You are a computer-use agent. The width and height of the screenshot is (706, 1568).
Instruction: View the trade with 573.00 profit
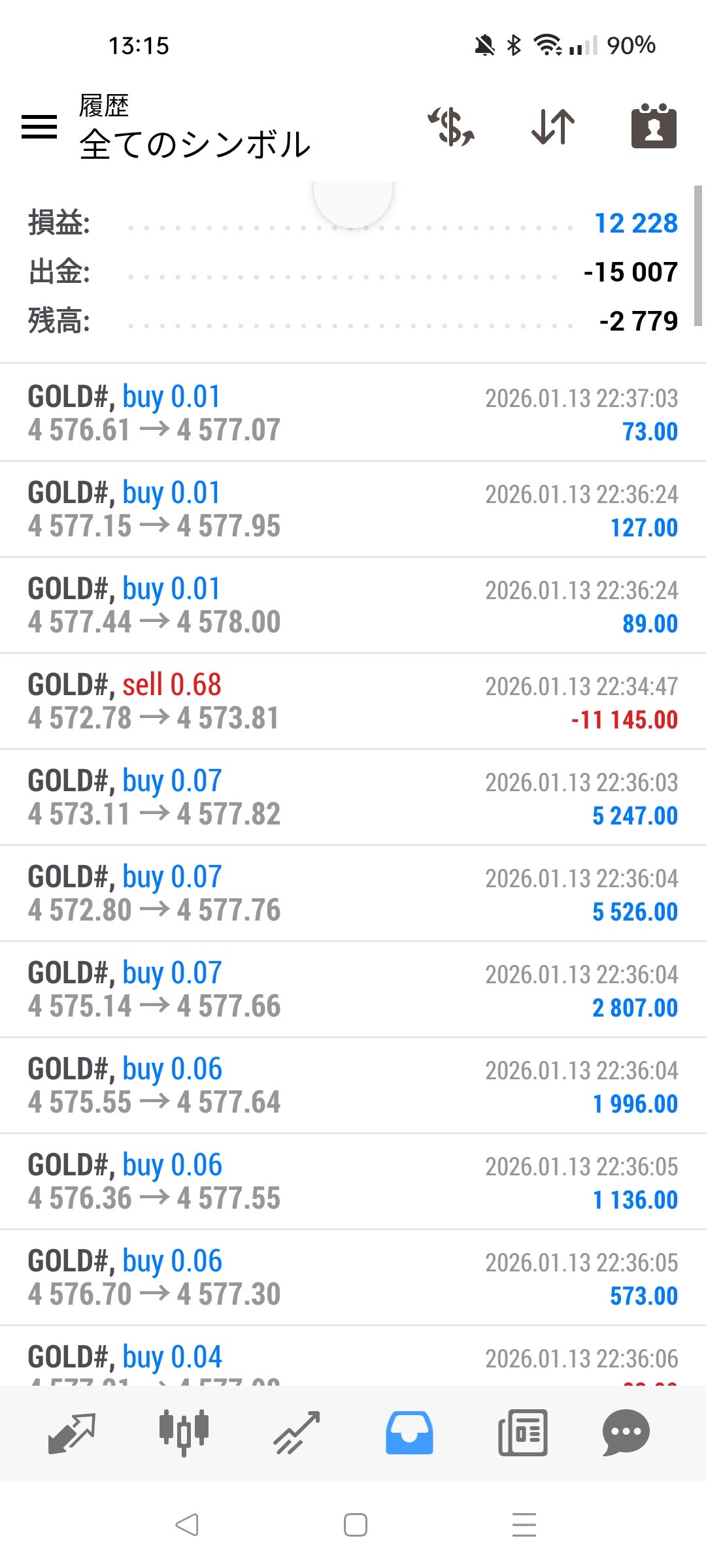pos(353,1278)
